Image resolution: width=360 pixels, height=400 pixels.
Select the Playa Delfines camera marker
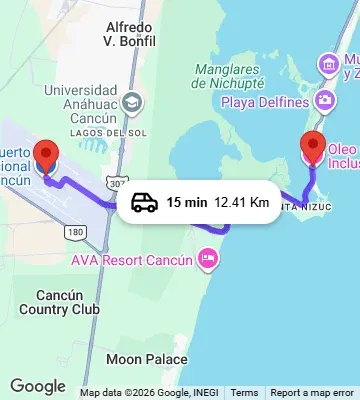pyautogui.click(x=325, y=101)
